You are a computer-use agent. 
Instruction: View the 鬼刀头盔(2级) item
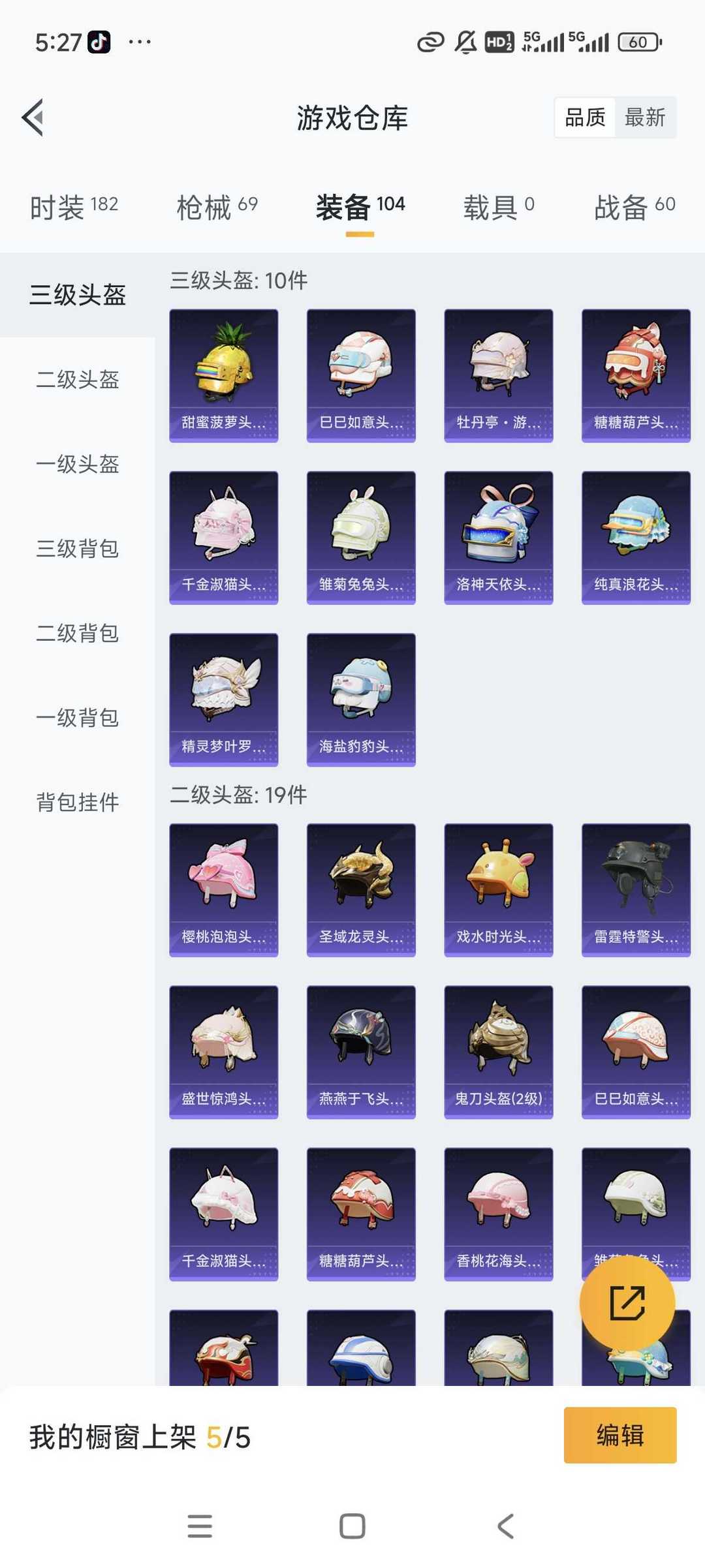click(x=499, y=1052)
